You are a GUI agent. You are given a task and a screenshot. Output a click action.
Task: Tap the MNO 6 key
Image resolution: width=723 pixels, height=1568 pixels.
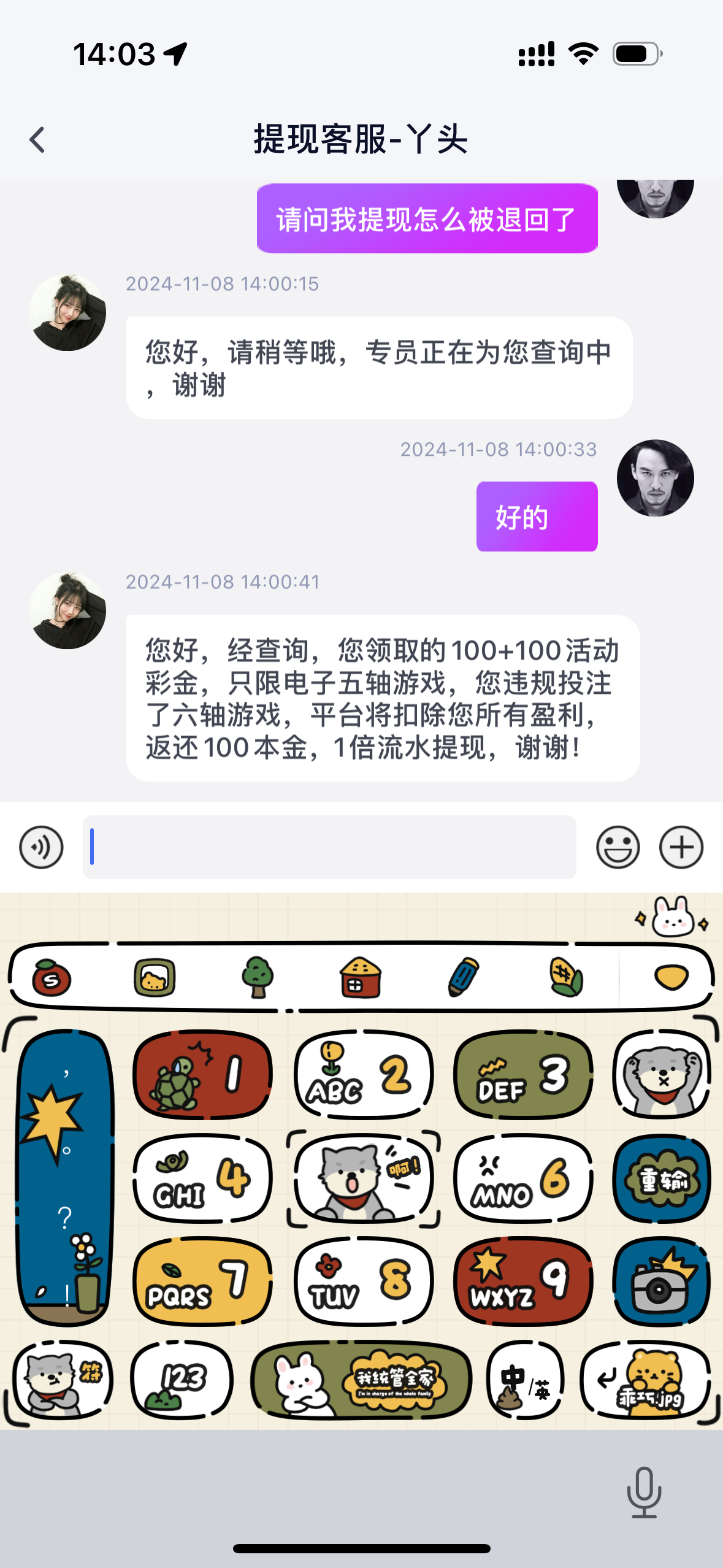tap(523, 1178)
